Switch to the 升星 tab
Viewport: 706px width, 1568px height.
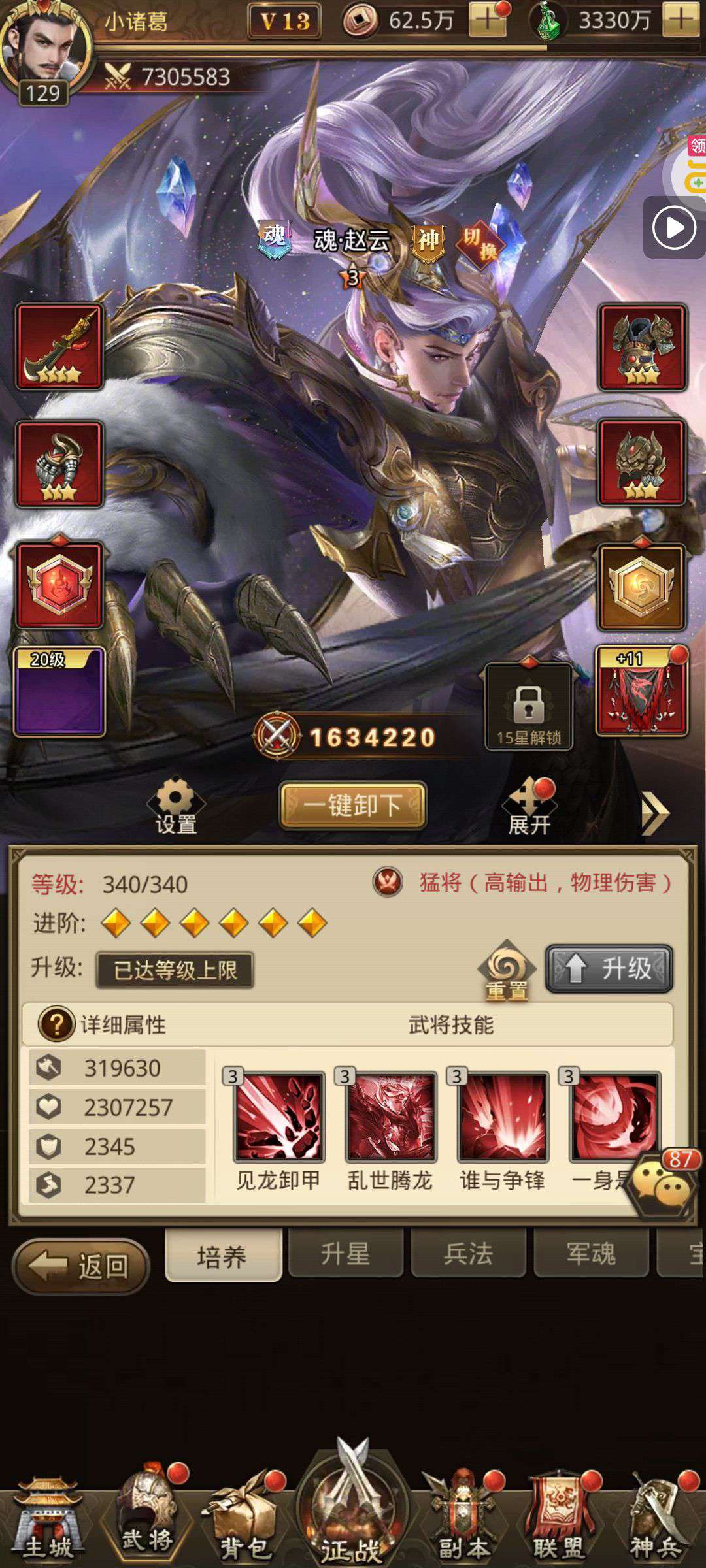[x=345, y=1253]
